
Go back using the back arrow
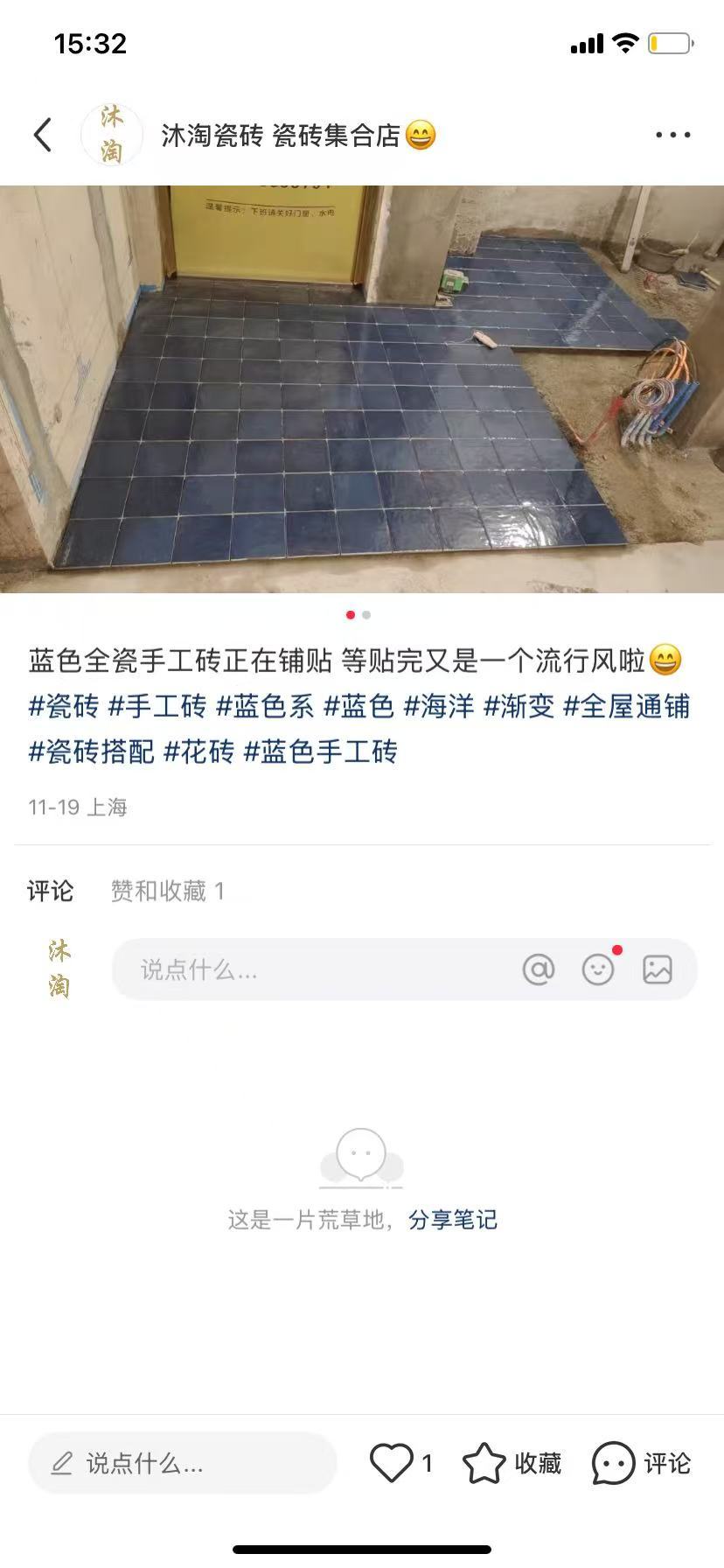point(42,135)
